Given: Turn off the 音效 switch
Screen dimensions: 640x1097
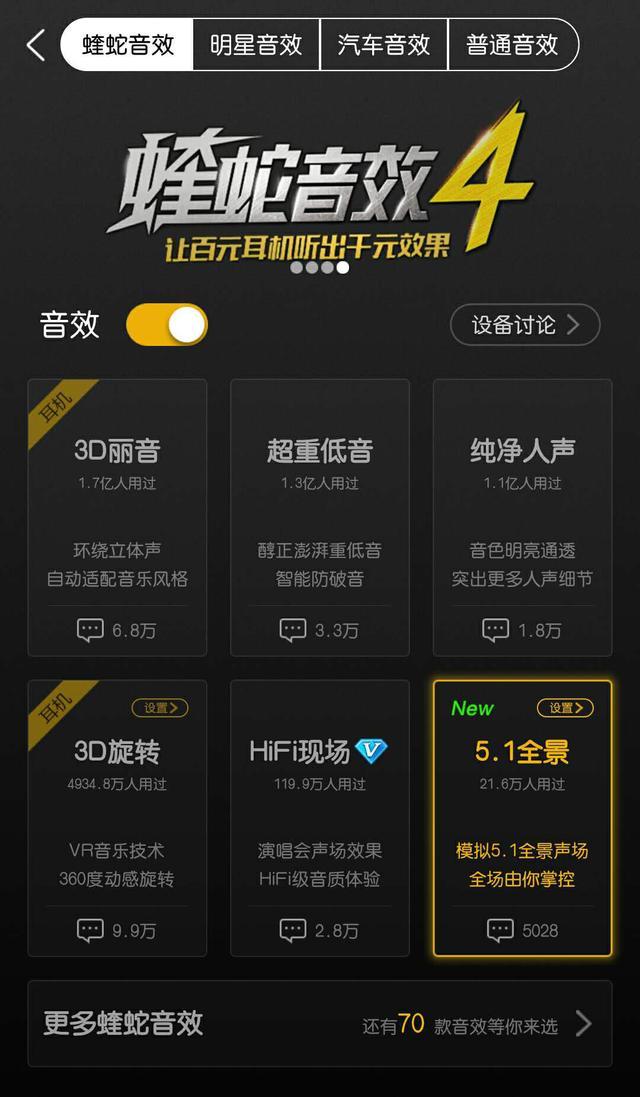Looking at the screenshot, I should point(166,325).
